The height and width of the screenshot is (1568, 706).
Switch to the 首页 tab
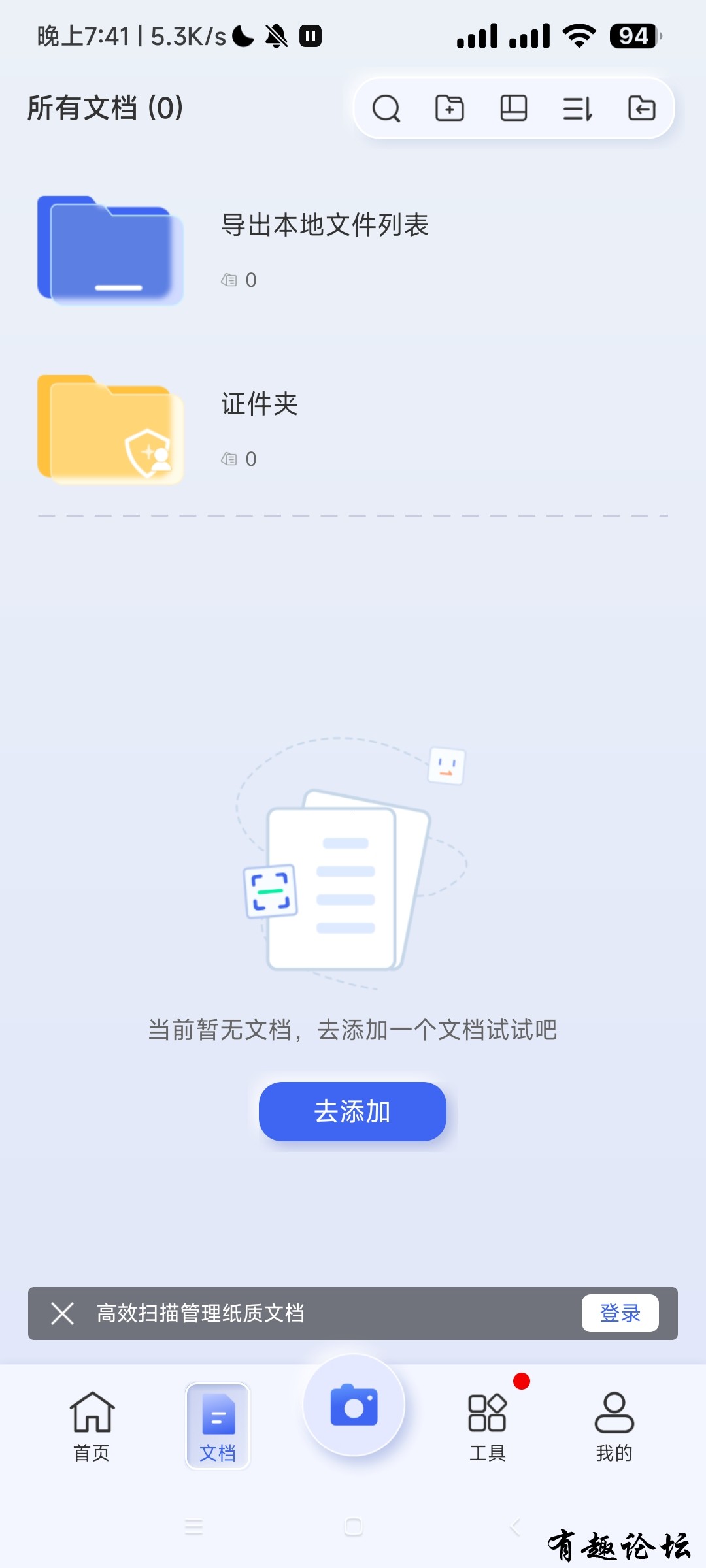(92, 1426)
